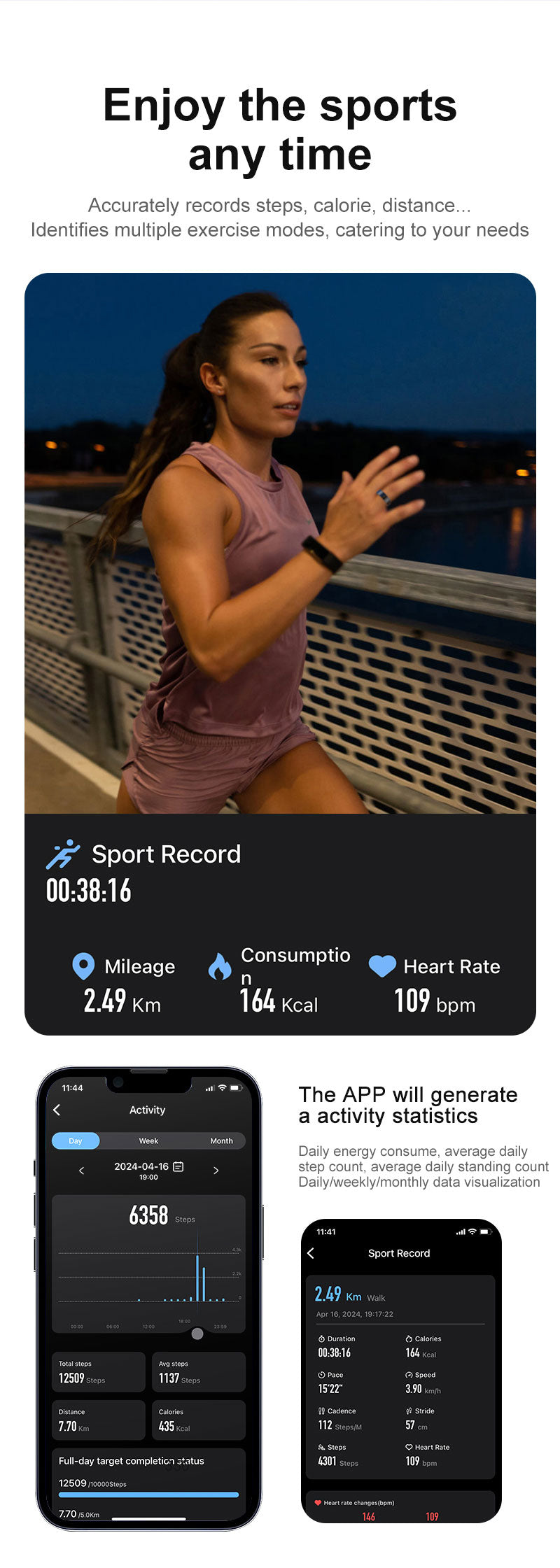Image resolution: width=560 pixels, height=1568 pixels.
Task: Click the Duration stopwatch icon
Action: [321, 1339]
